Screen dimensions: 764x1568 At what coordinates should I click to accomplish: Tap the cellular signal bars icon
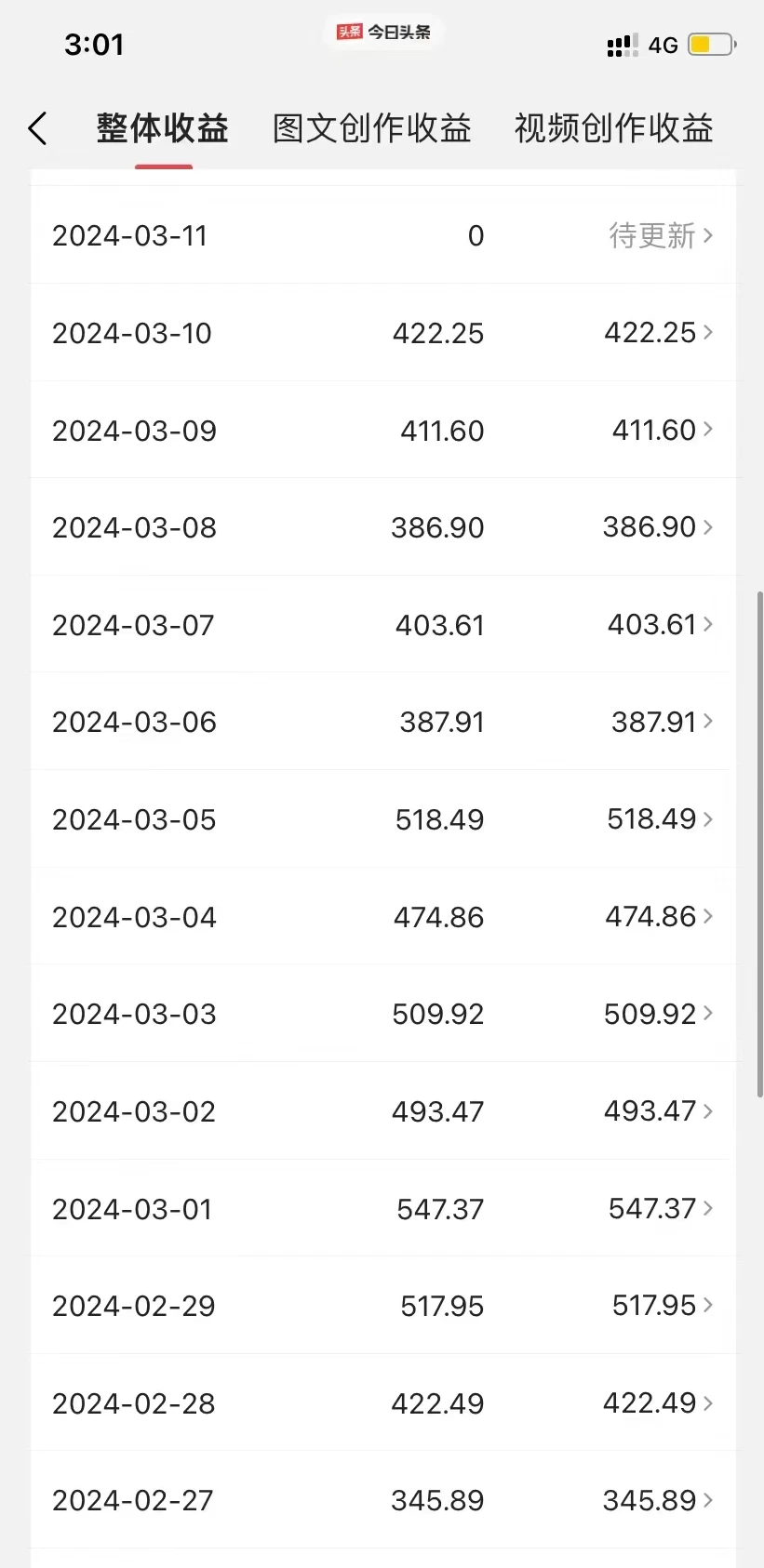coord(622,44)
